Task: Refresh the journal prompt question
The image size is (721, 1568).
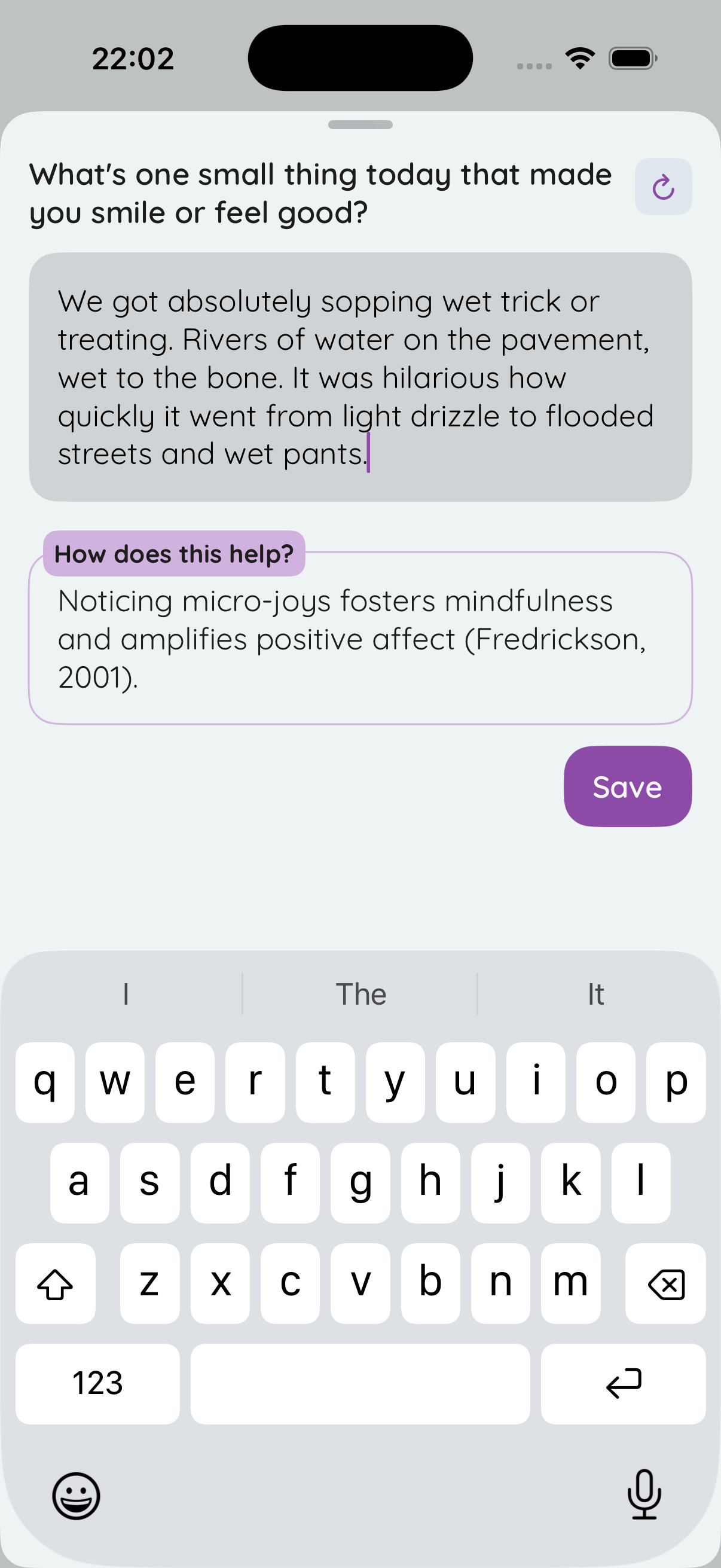Action: [662, 187]
